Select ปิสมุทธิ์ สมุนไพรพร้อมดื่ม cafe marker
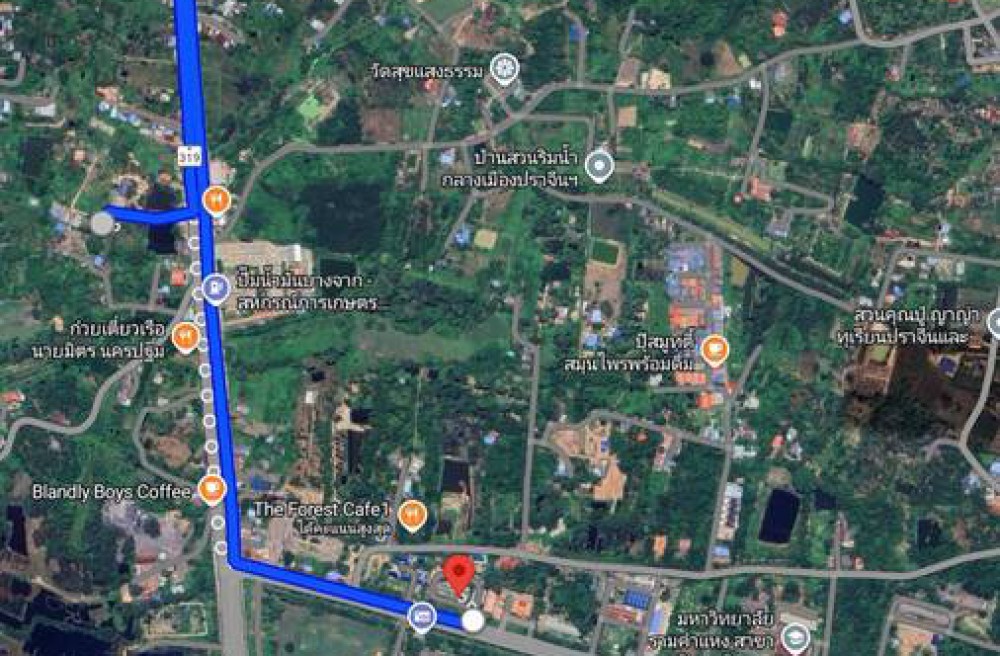Screen dimensions: 1000x656 point(714,349)
